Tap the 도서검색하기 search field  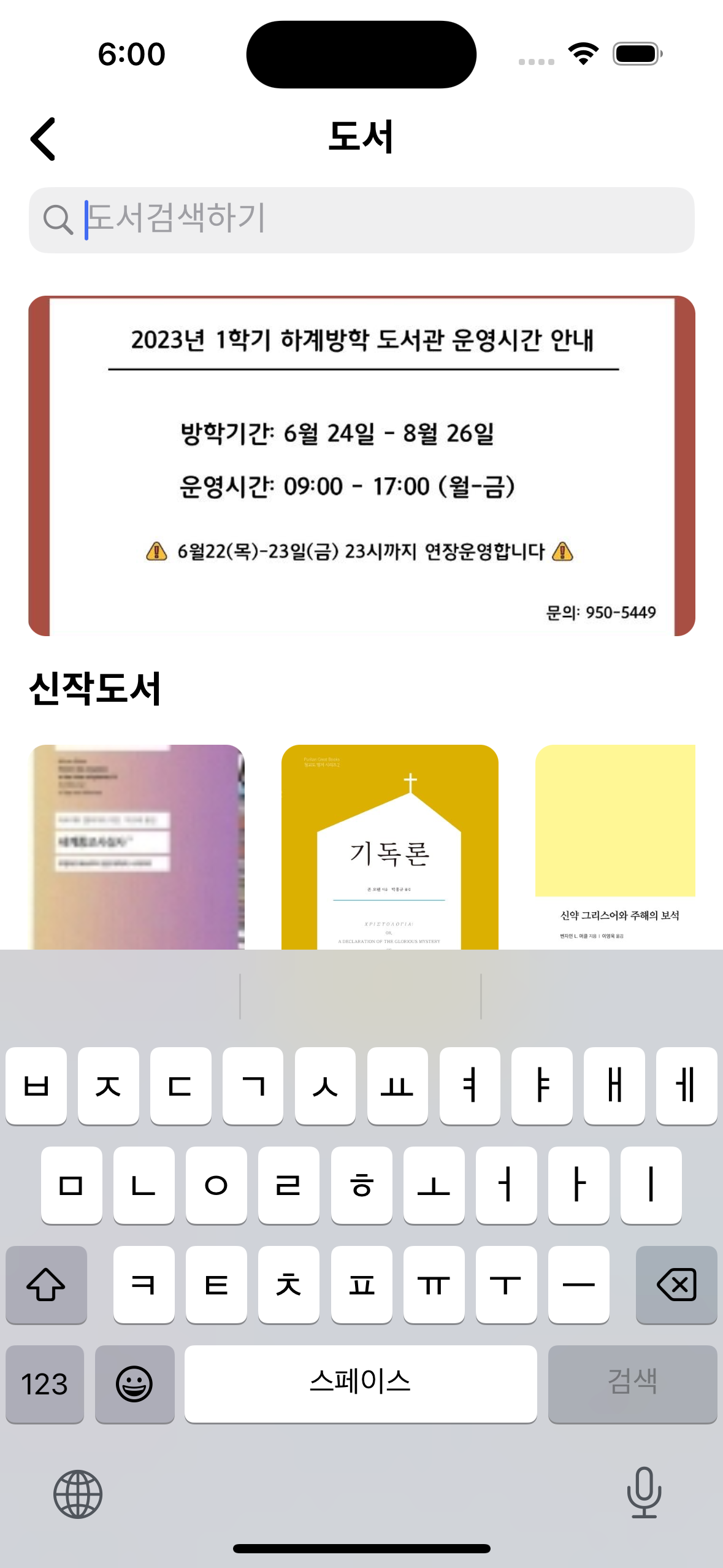pyautogui.click(x=361, y=220)
